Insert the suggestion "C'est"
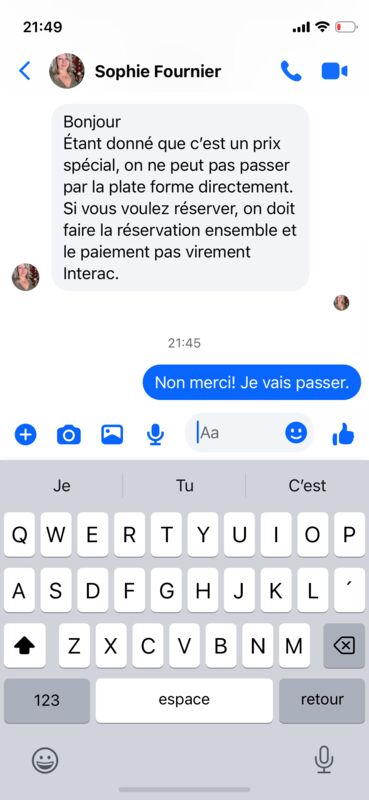369x800 pixels. tap(307, 486)
